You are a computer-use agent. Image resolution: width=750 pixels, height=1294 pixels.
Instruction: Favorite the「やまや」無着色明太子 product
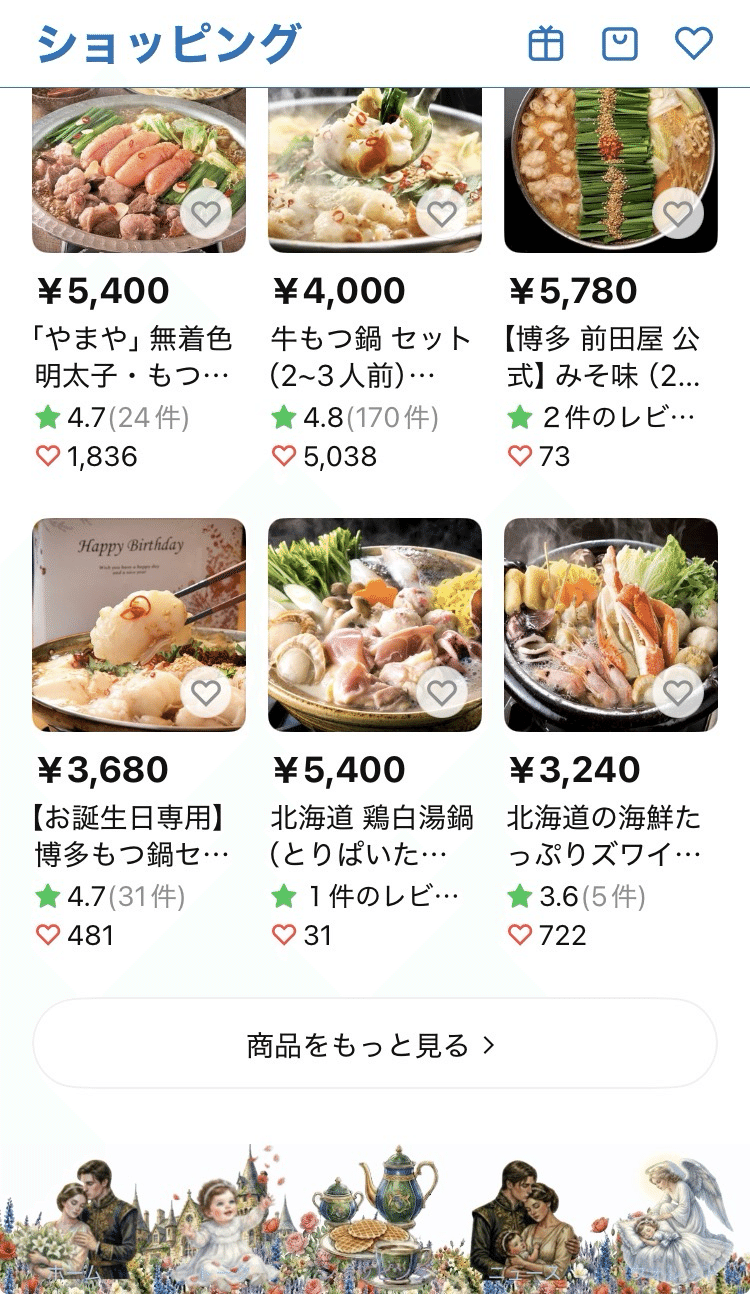[x=206, y=213]
